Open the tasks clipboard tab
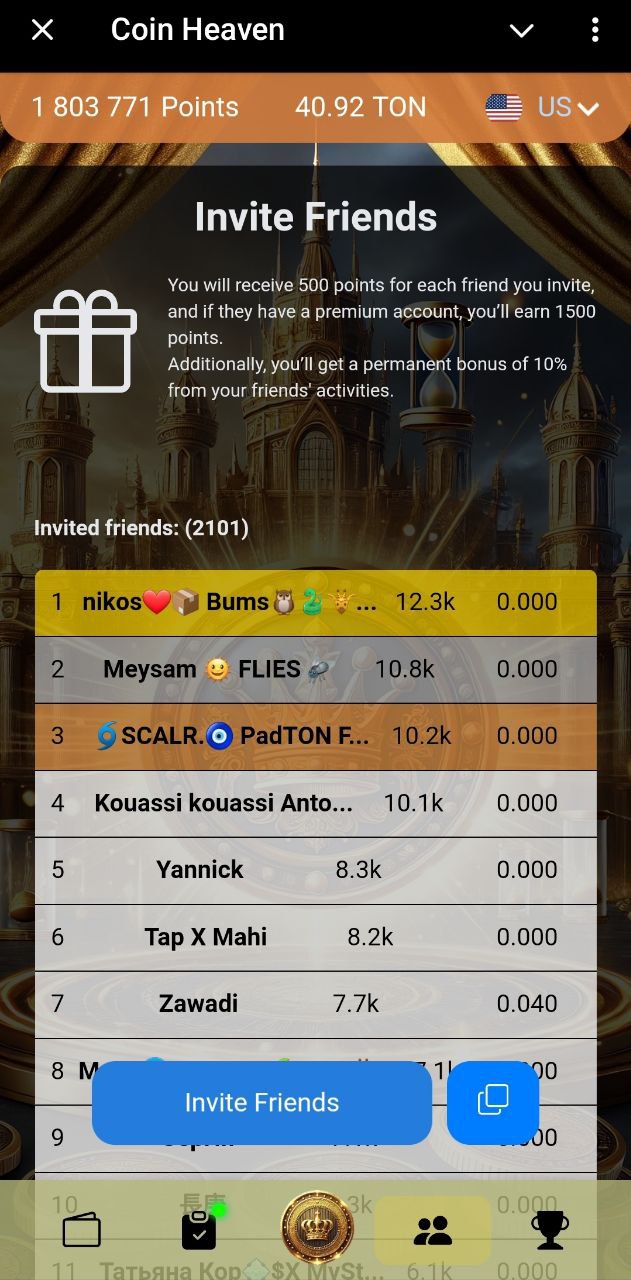 199,1229
